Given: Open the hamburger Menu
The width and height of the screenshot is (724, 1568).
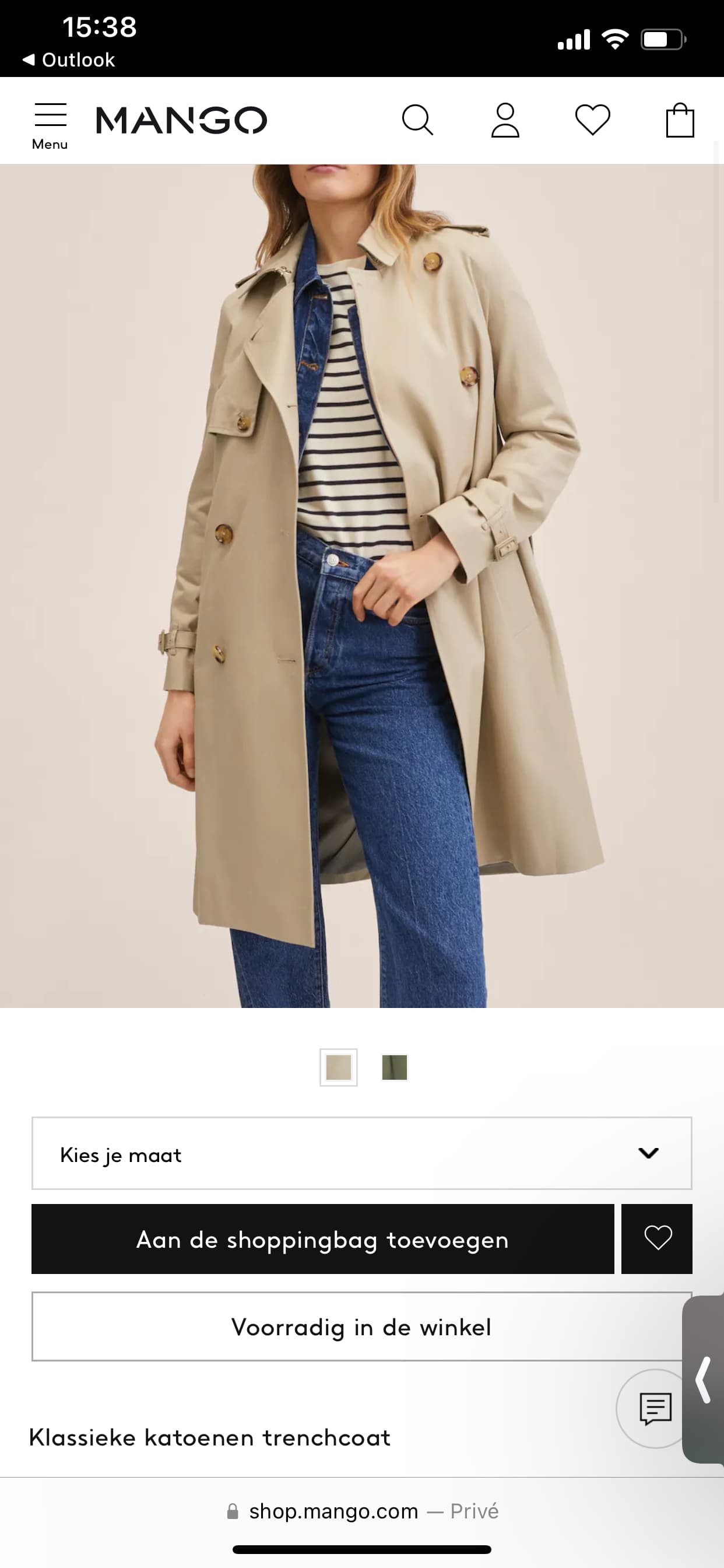Looking at the screenshot, I should (50, 126).
